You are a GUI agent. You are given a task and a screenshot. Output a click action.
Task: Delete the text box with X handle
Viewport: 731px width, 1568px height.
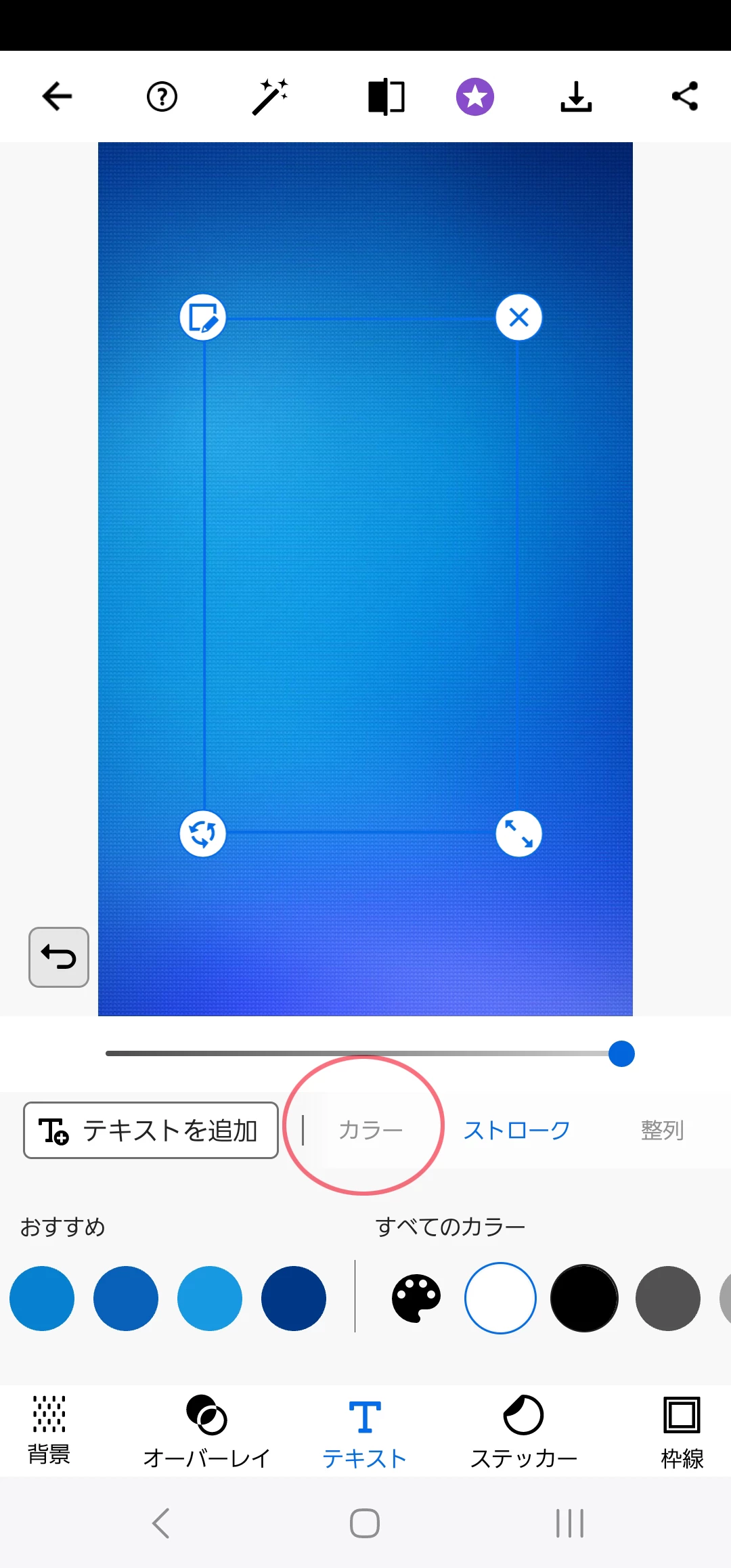(518, 317)
